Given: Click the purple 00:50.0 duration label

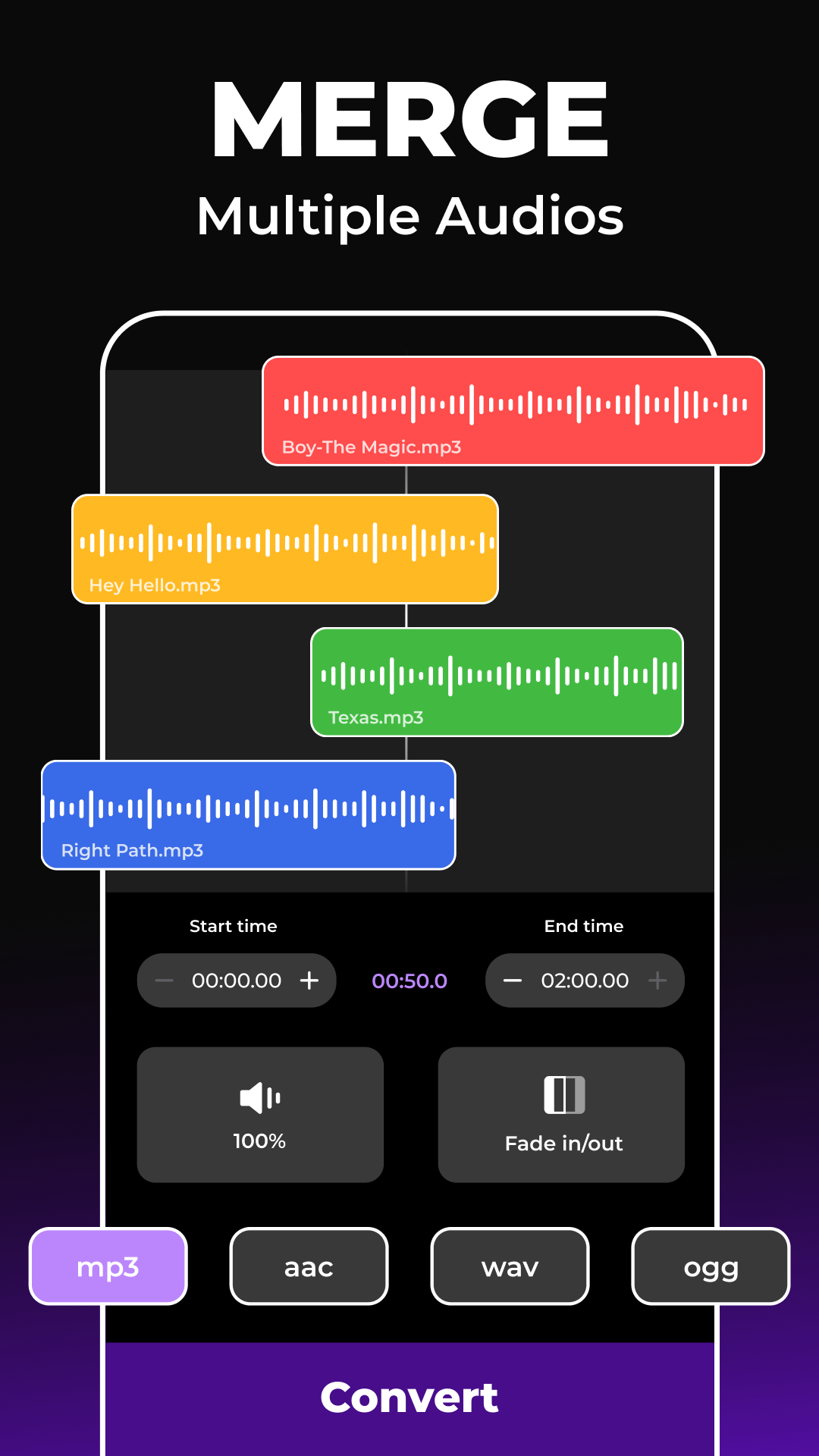Looking at the screenshot, I should 409,980.
